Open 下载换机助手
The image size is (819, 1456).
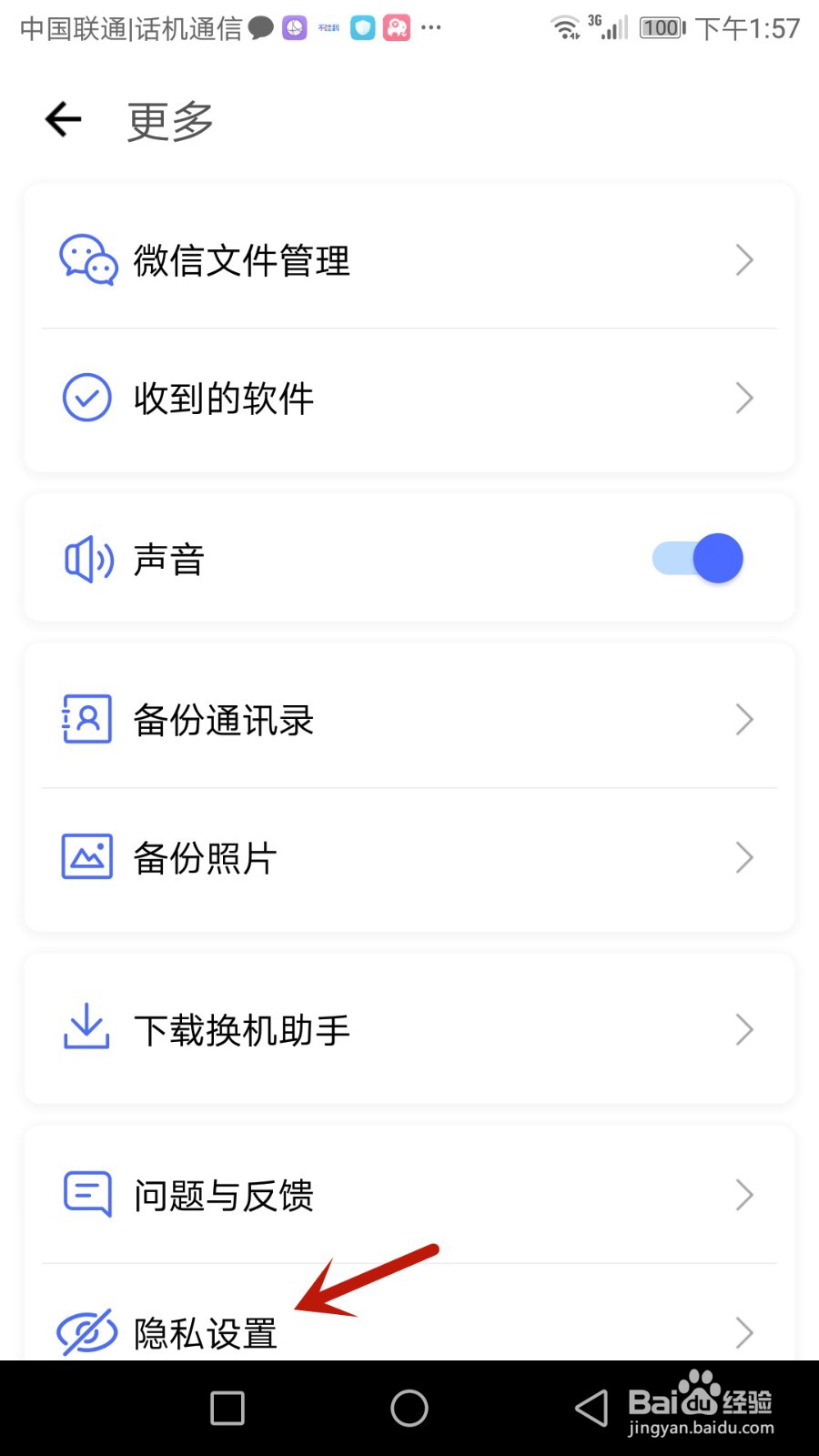tap(409, 1030)
